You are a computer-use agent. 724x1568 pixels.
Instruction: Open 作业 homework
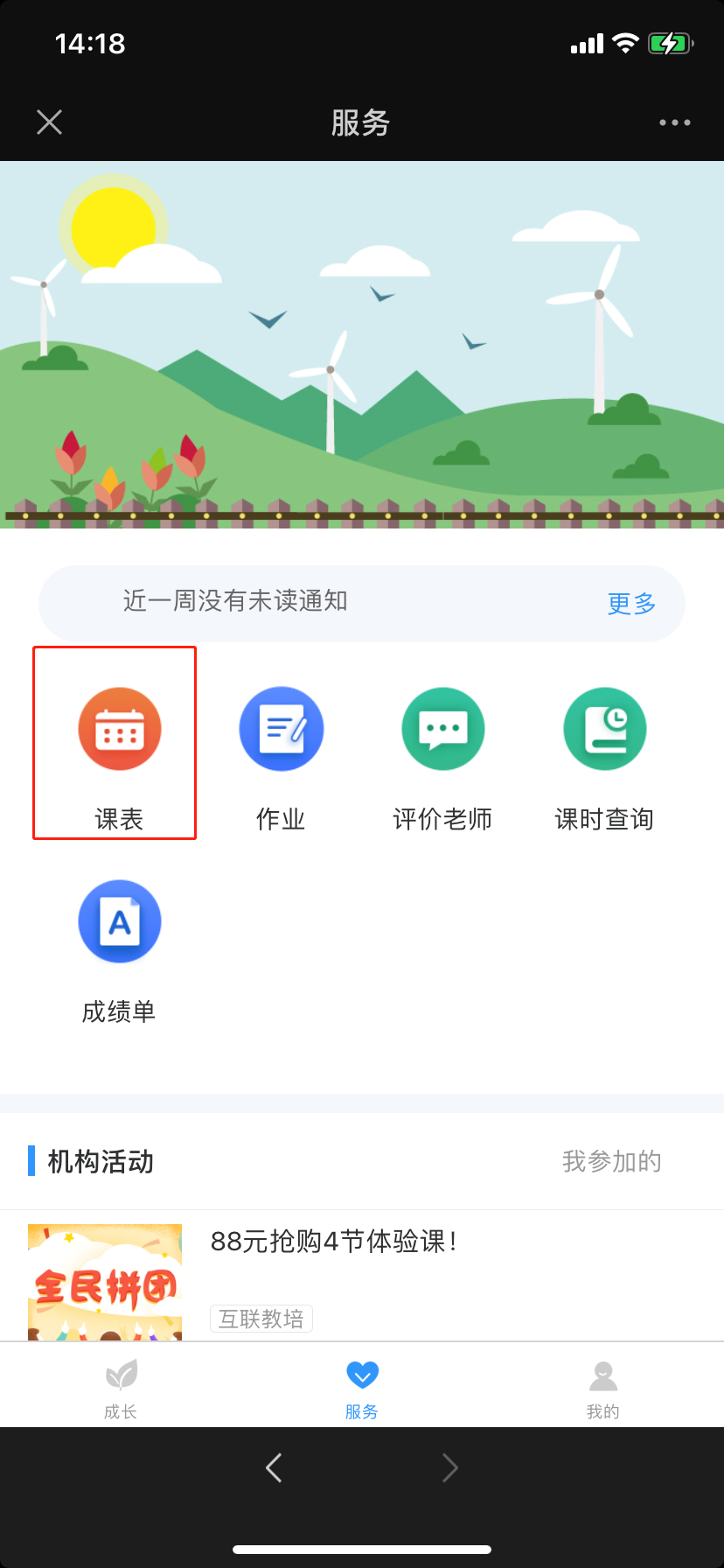(x=281, y=744)
